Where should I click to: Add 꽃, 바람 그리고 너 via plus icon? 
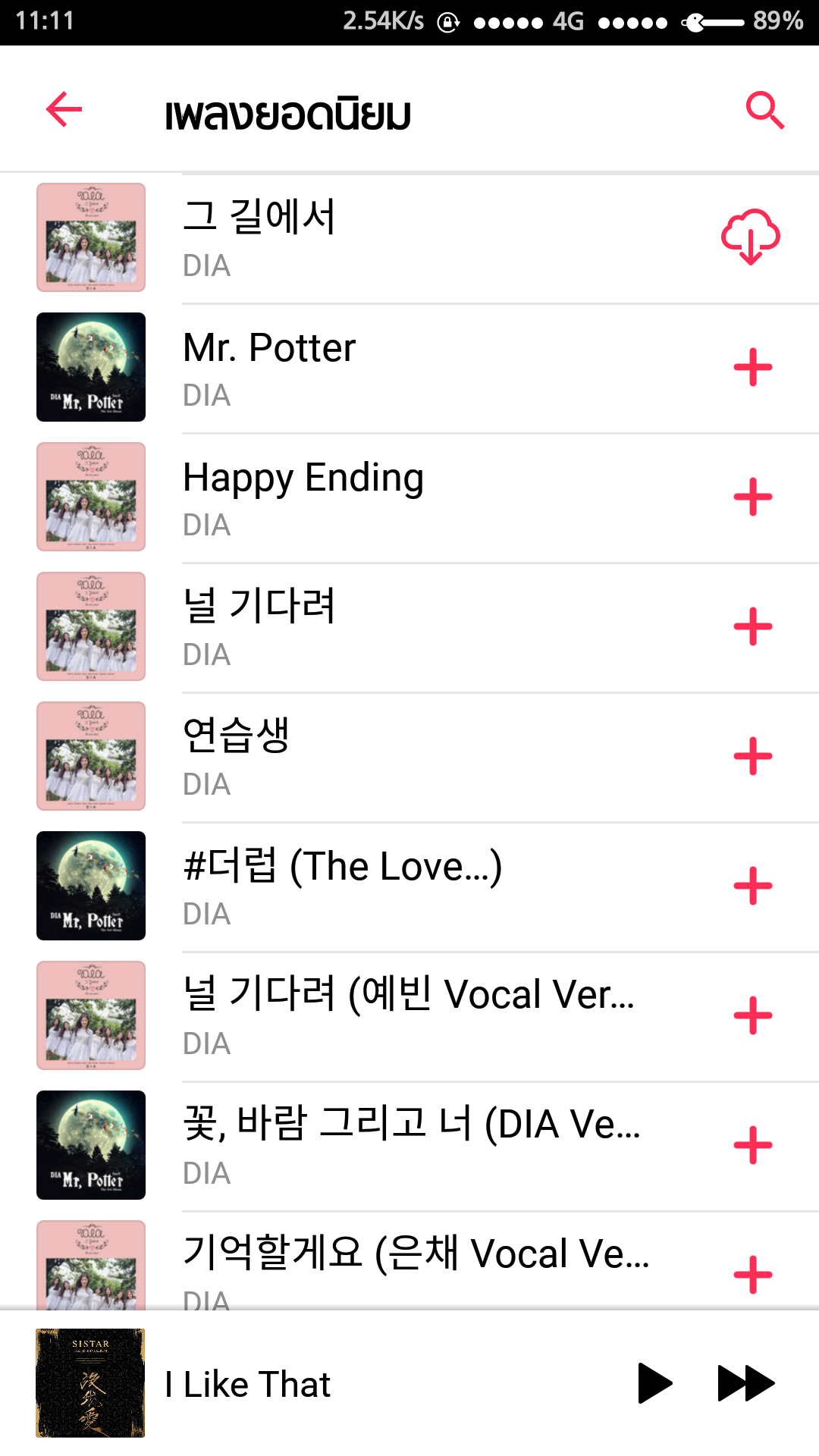(x=753, y=1146)
